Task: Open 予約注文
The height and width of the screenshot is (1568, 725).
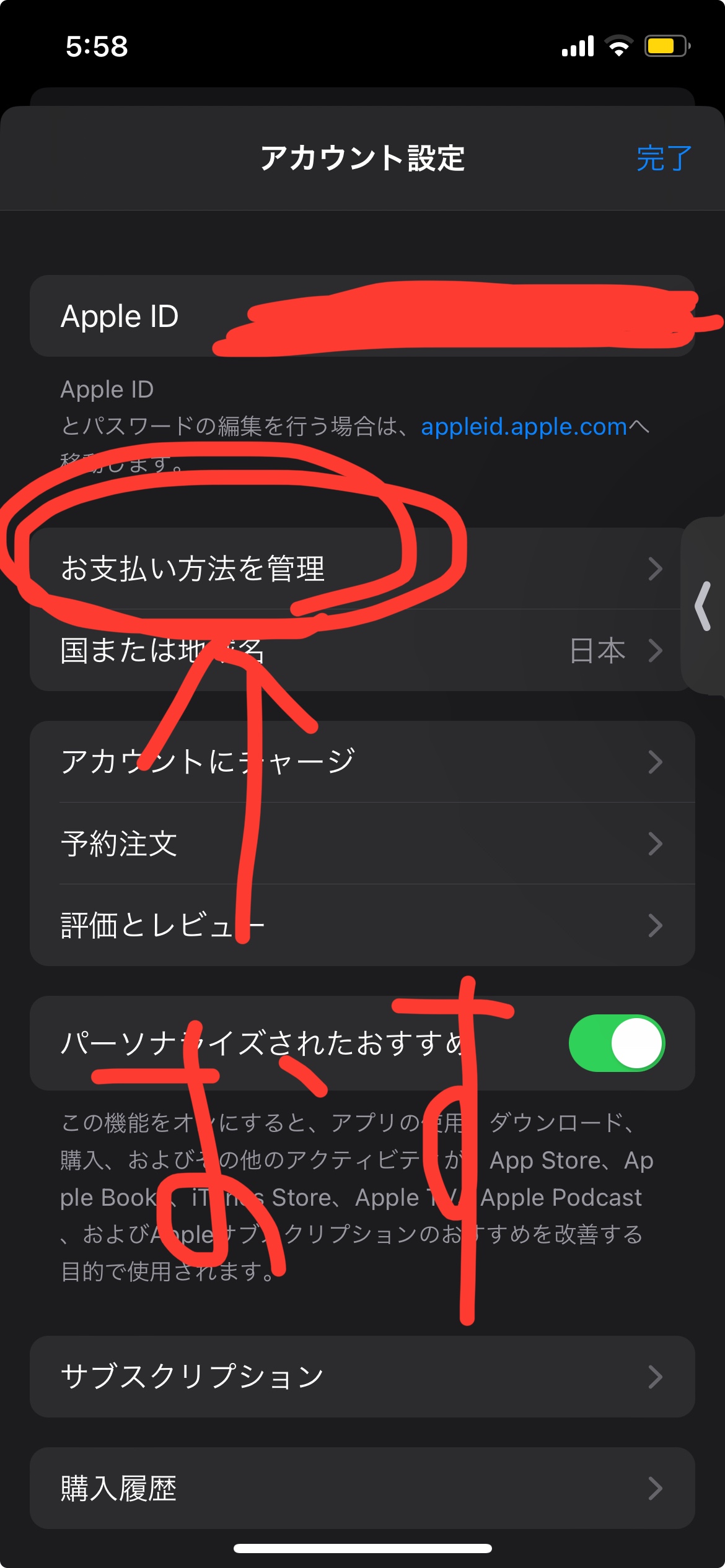Action: (362, 843)
